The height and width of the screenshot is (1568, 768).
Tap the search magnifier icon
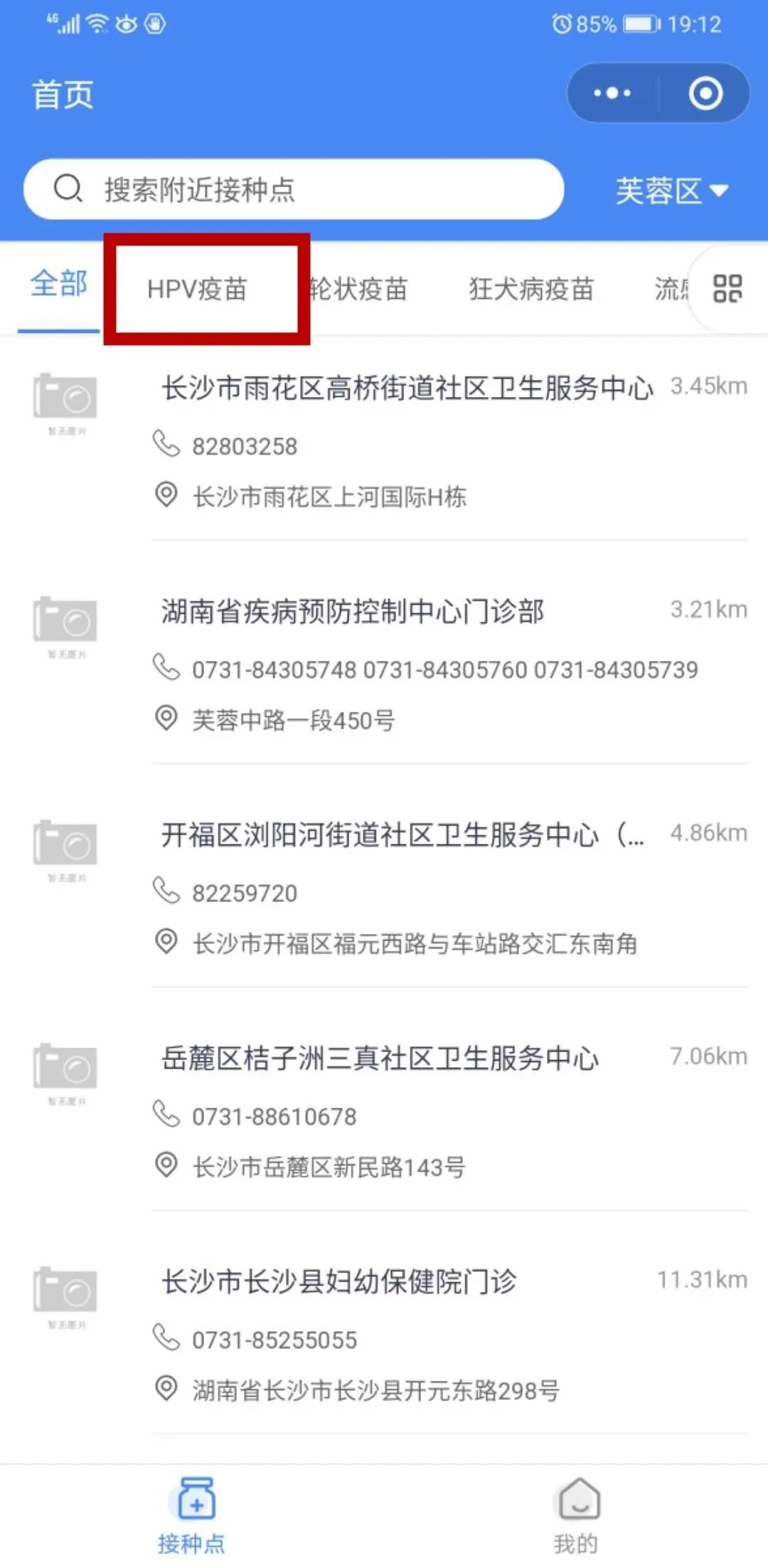coord(68,189)
